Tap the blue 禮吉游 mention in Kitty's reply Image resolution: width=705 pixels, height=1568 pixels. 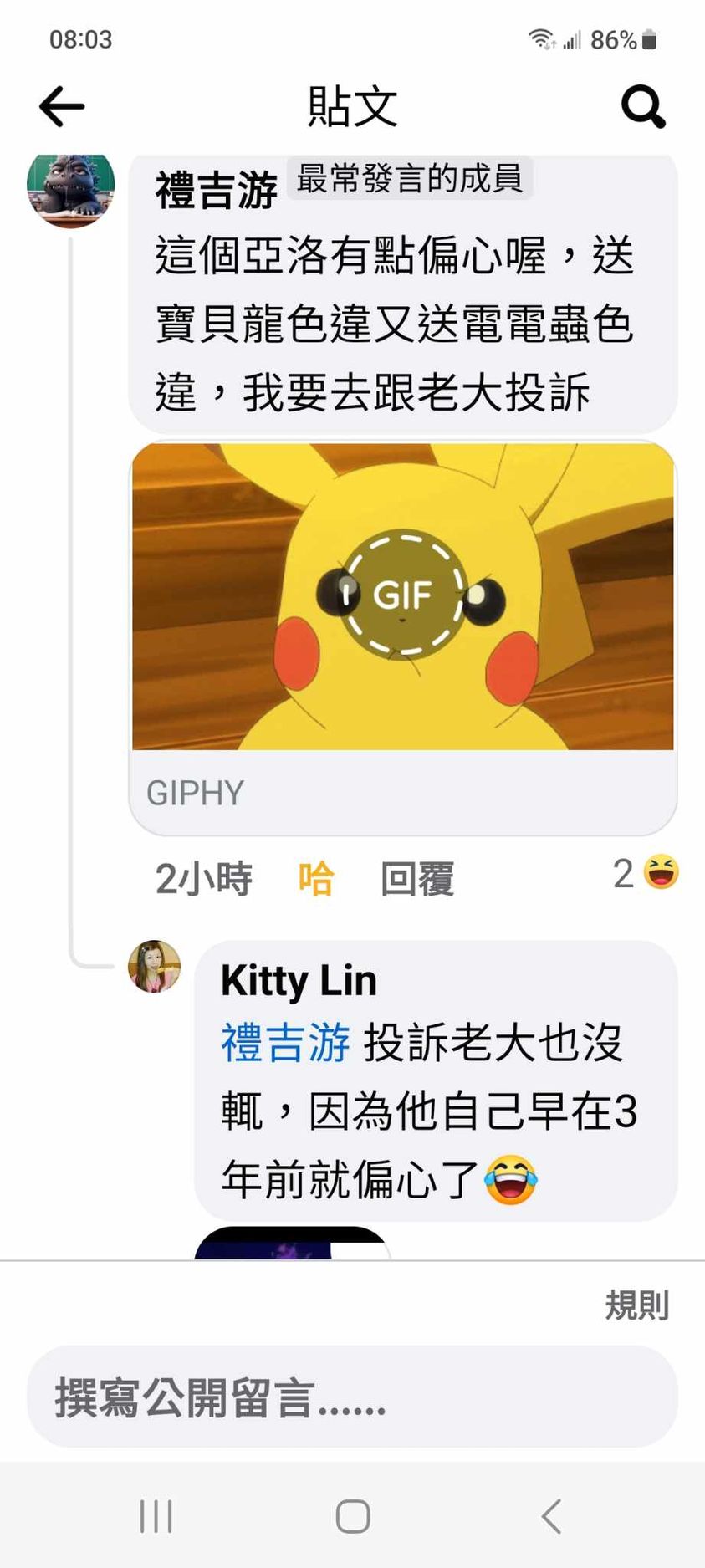pos(285,1043)
